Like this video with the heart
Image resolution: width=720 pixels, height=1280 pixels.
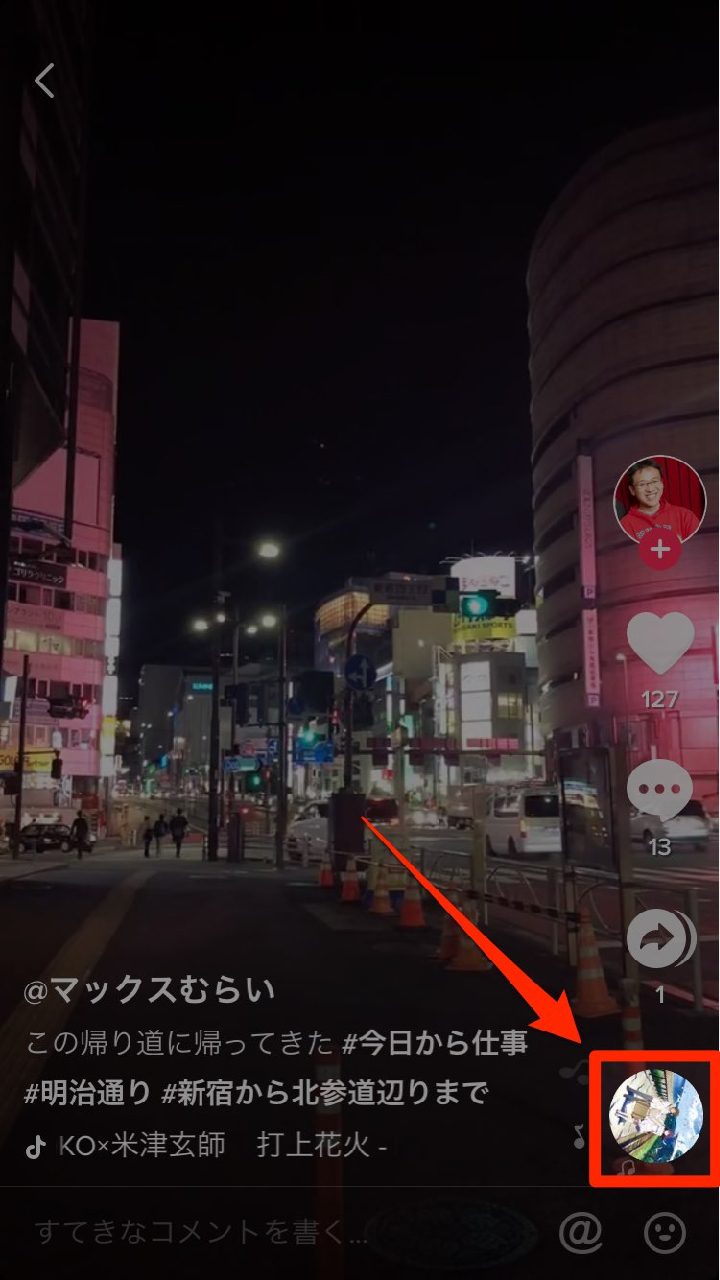[660, 643]
